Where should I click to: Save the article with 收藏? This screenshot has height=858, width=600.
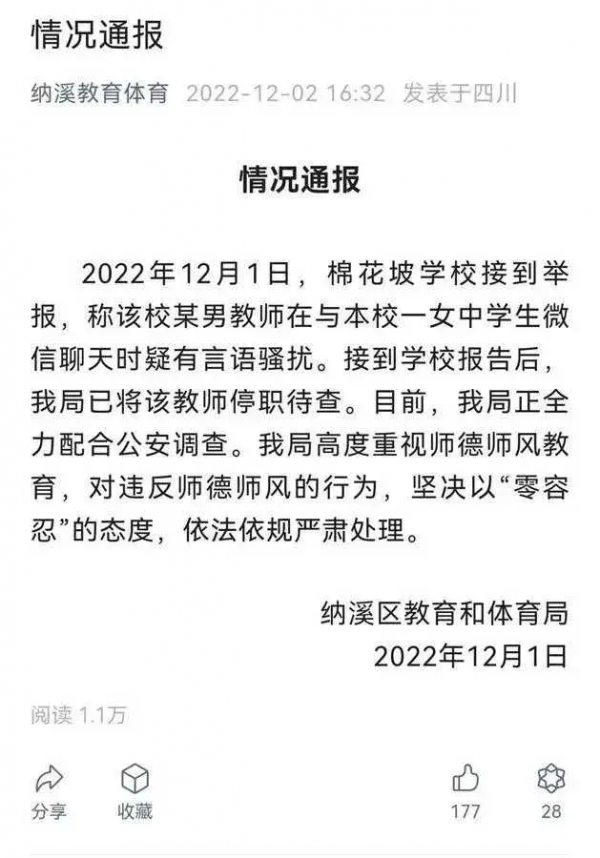point(135,778)
